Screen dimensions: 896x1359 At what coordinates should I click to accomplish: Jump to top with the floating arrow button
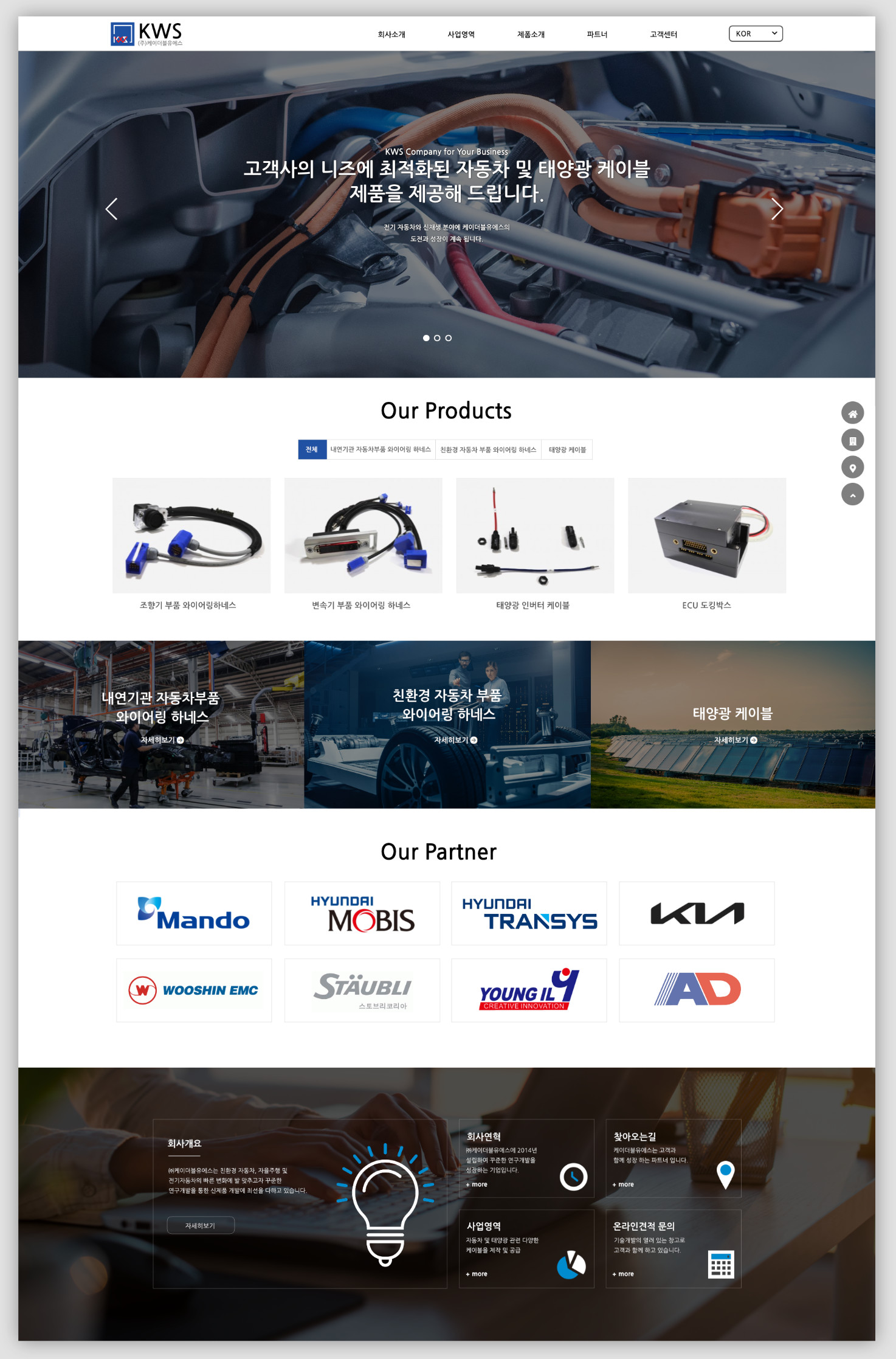tap(852, 494)
